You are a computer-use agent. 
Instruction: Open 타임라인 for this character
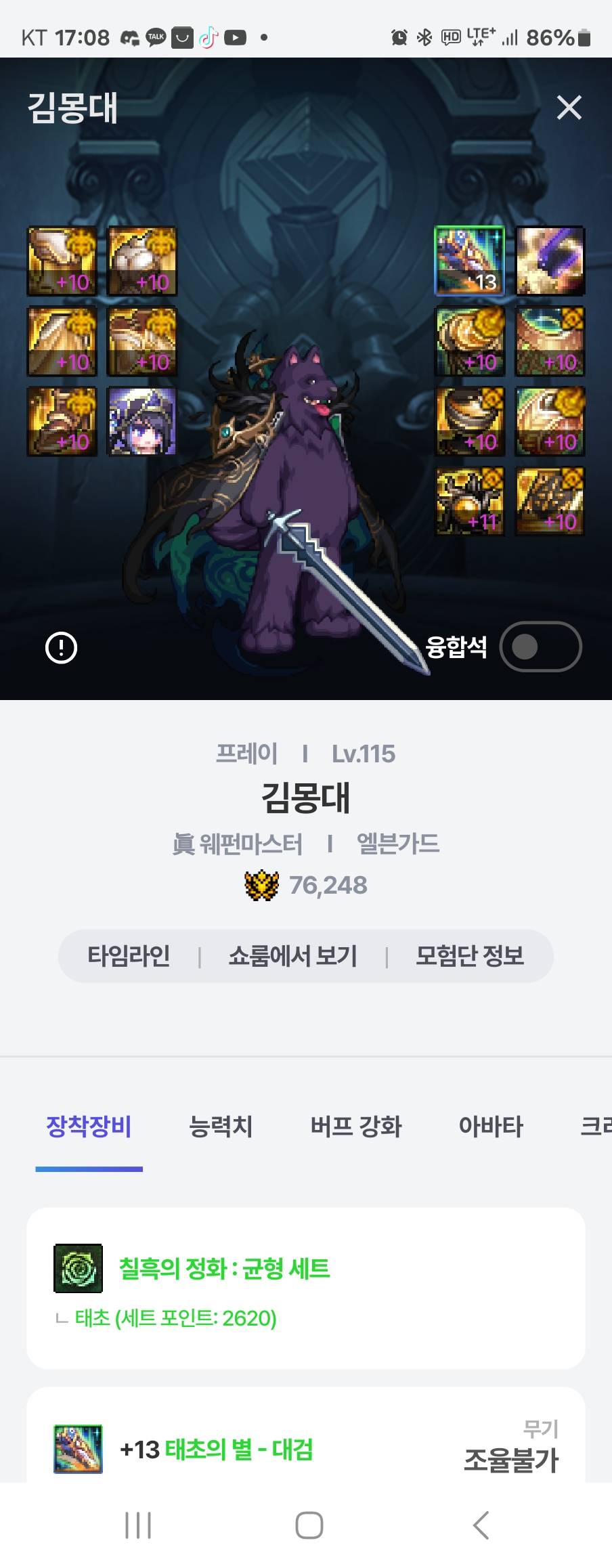[x=129, y=956]
